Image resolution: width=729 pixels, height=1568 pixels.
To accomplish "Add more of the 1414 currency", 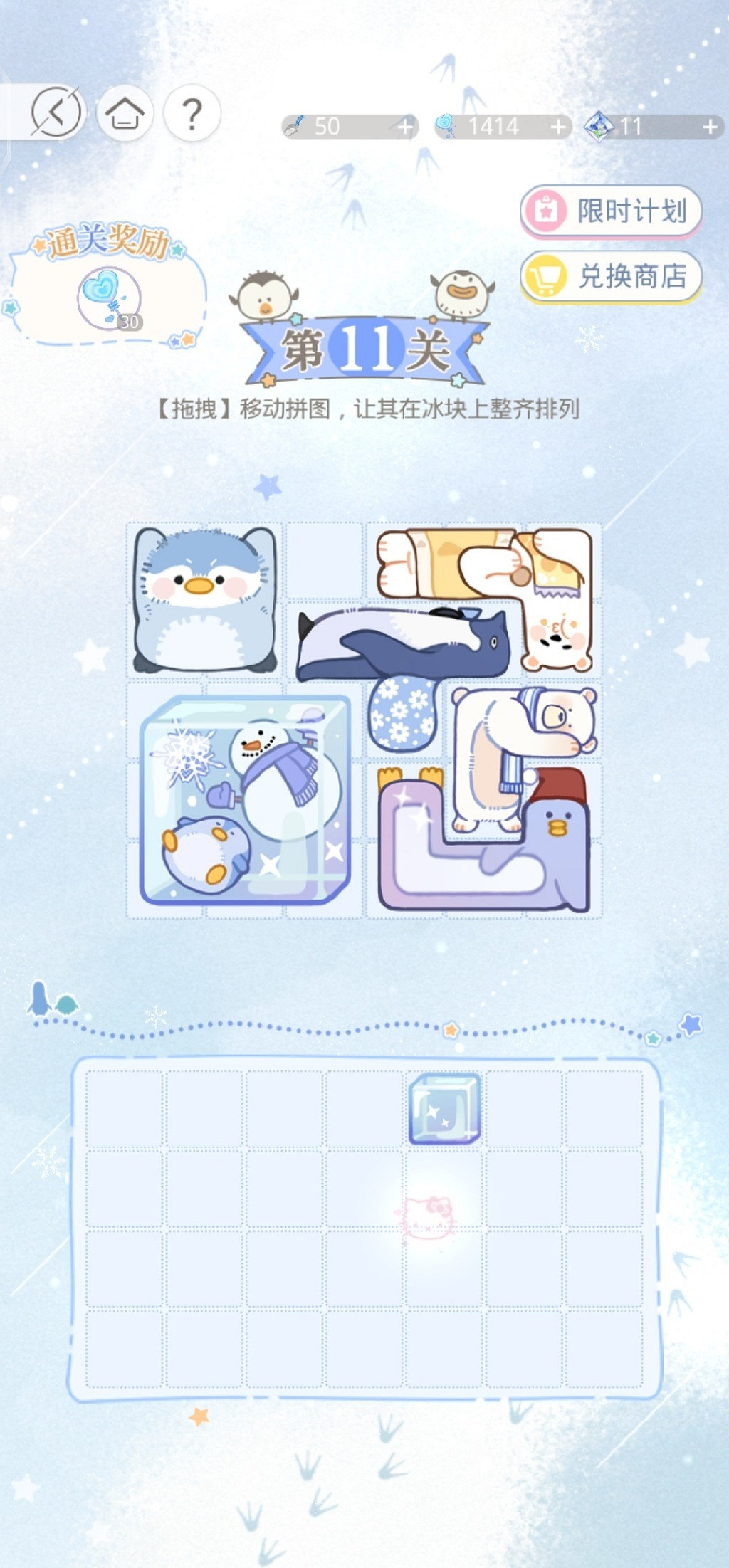I will [559, 127].
